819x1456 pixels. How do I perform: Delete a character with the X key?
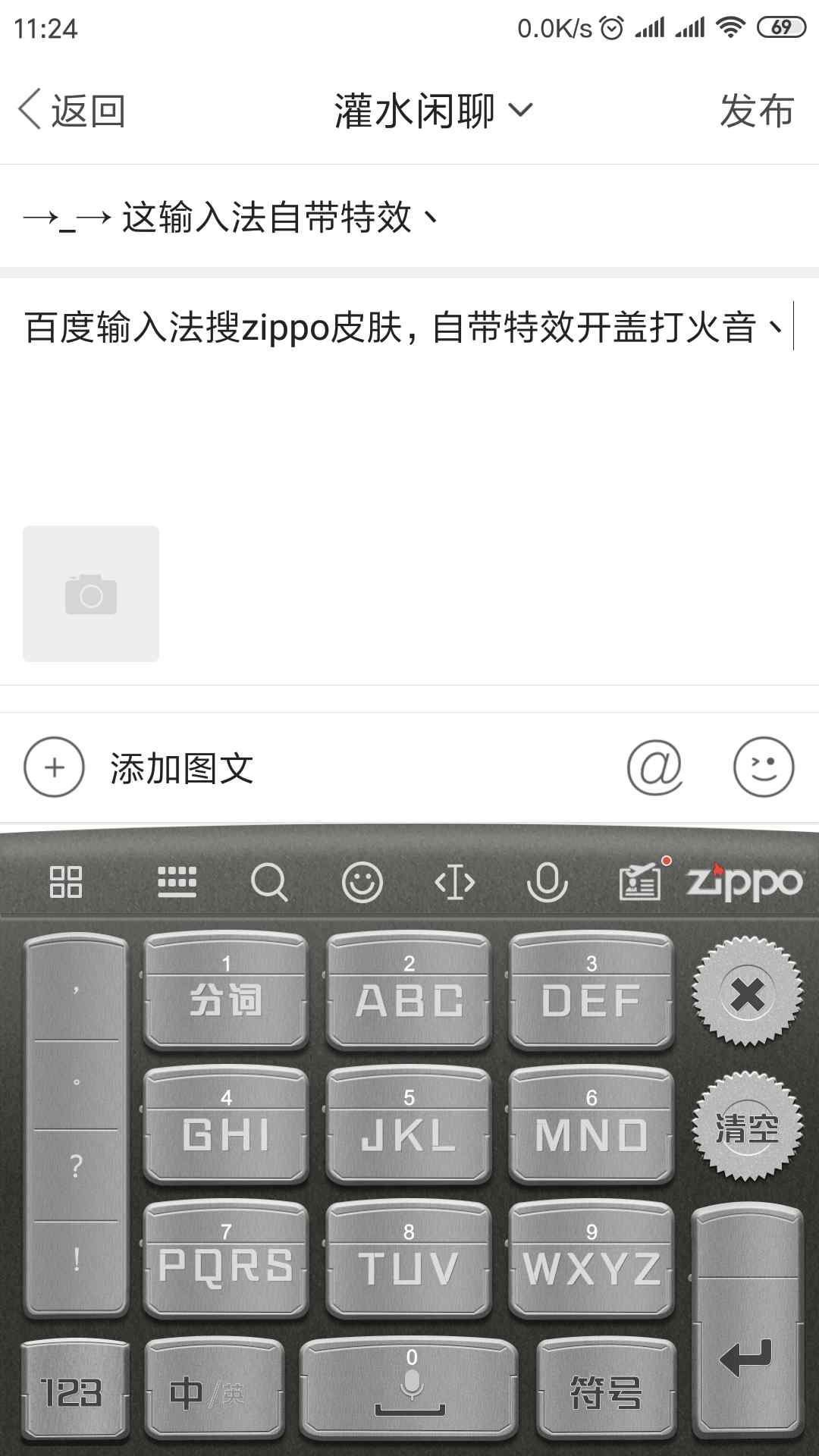[748, 993]
